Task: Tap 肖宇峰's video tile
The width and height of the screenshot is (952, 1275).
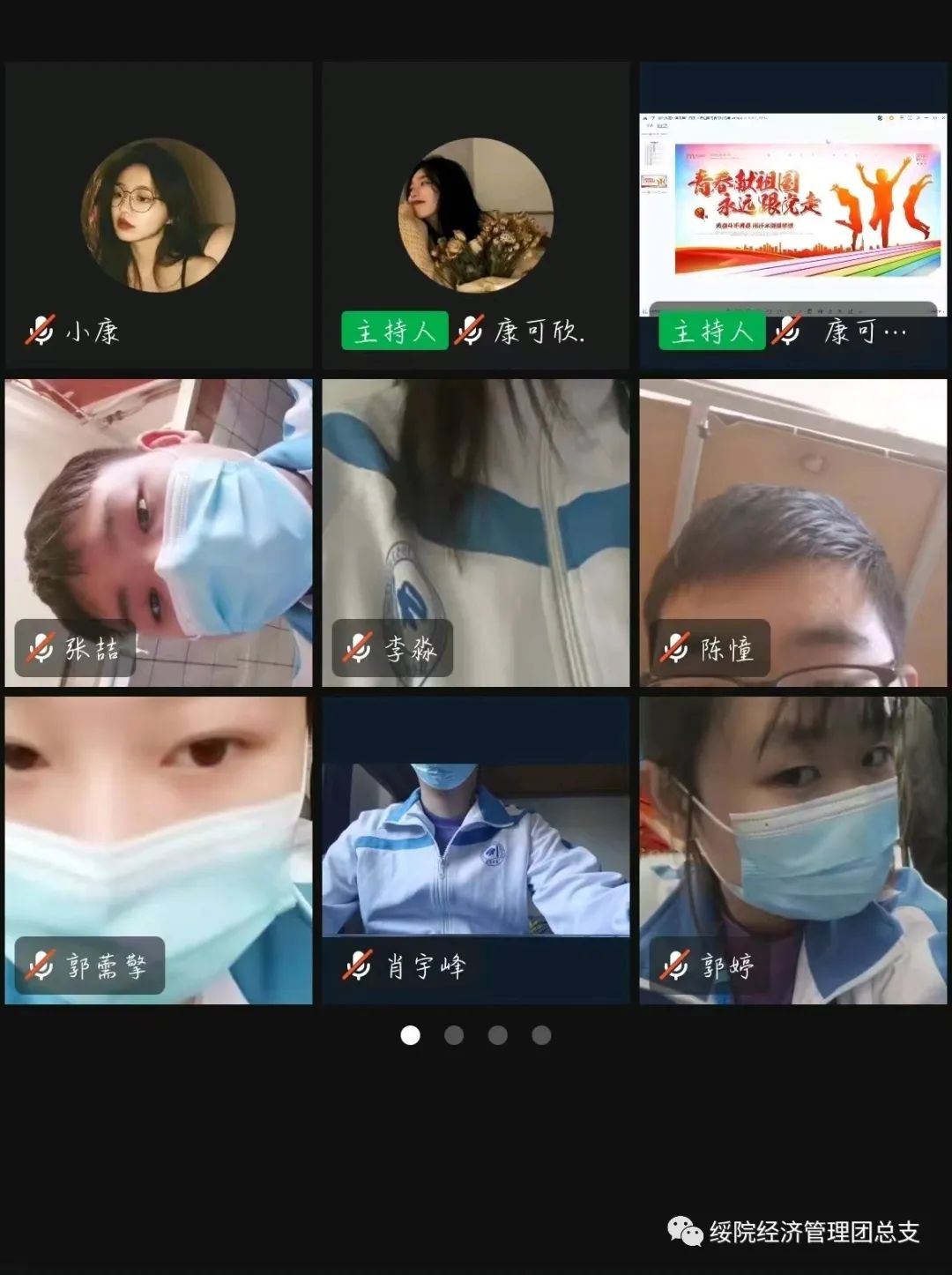Action: (476, 850)
